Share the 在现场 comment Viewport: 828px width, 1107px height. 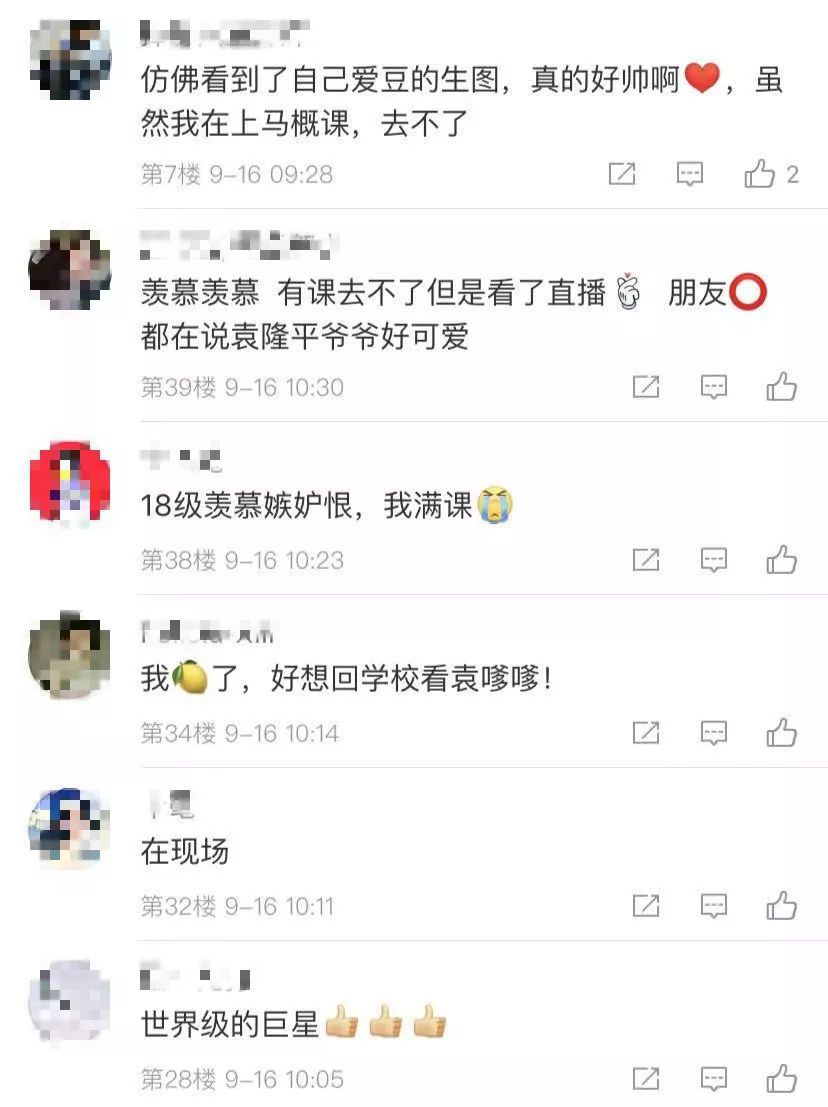click(x=646, y=906)
